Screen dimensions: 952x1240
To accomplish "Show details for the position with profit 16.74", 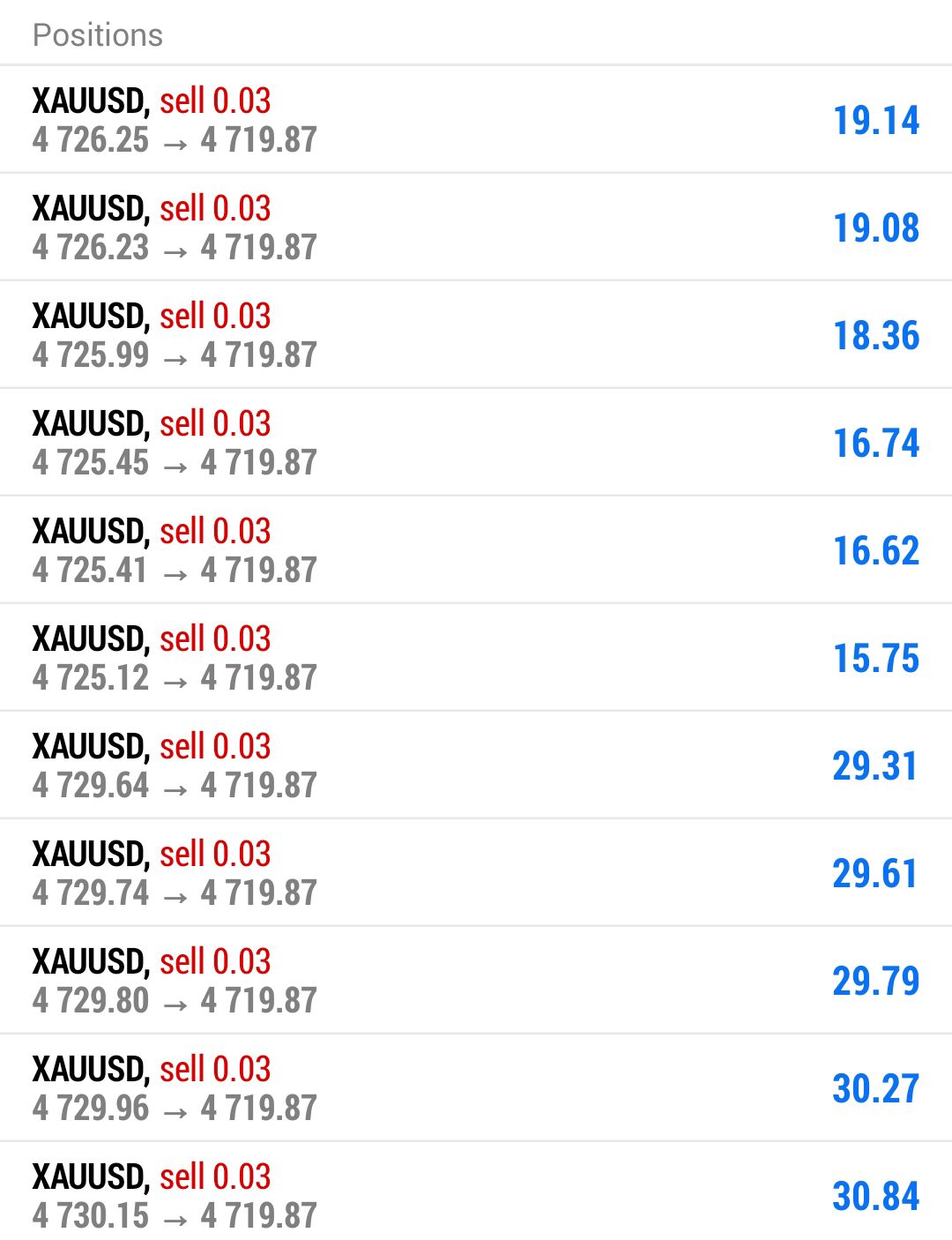I will point(476,443).
